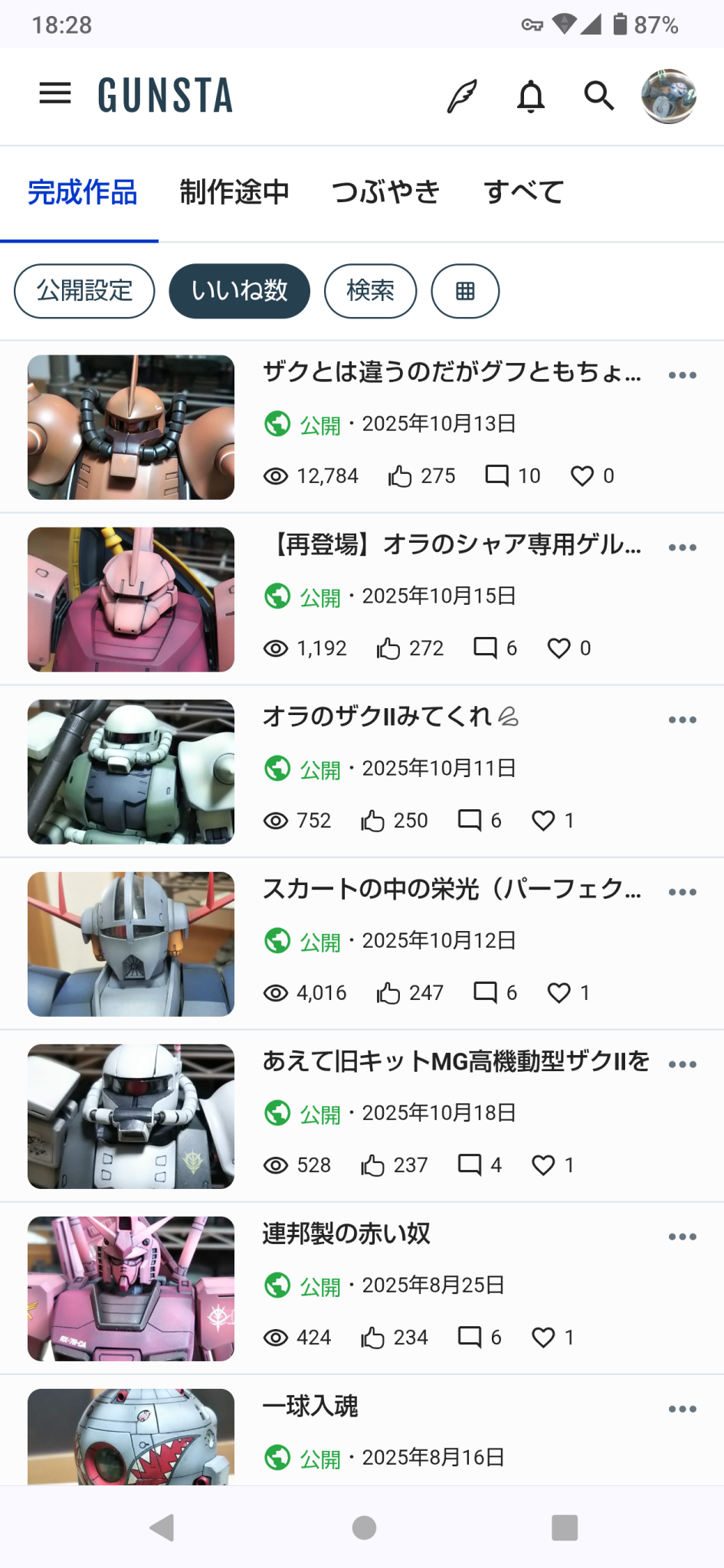Open the hamburger navigation menu
The image size is (724, 1568).
click(x=55, y=94)
